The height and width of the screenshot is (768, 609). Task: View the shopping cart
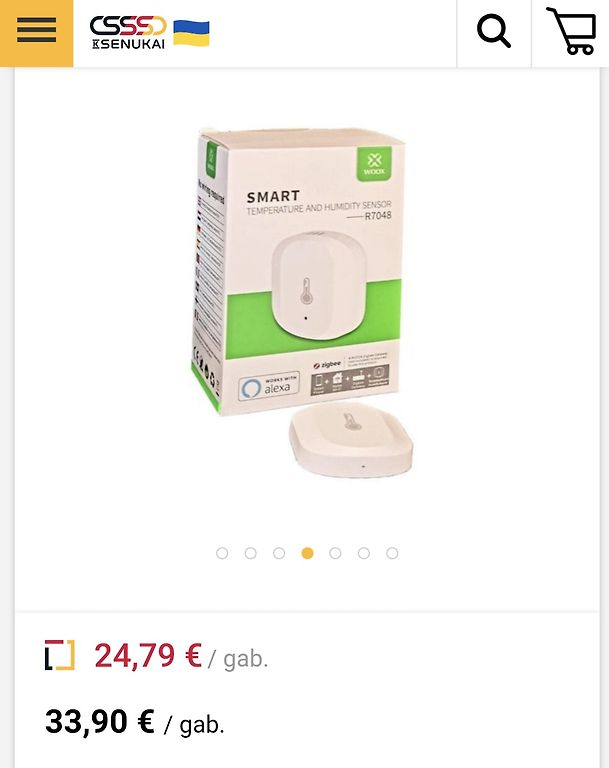pos(571,32)
